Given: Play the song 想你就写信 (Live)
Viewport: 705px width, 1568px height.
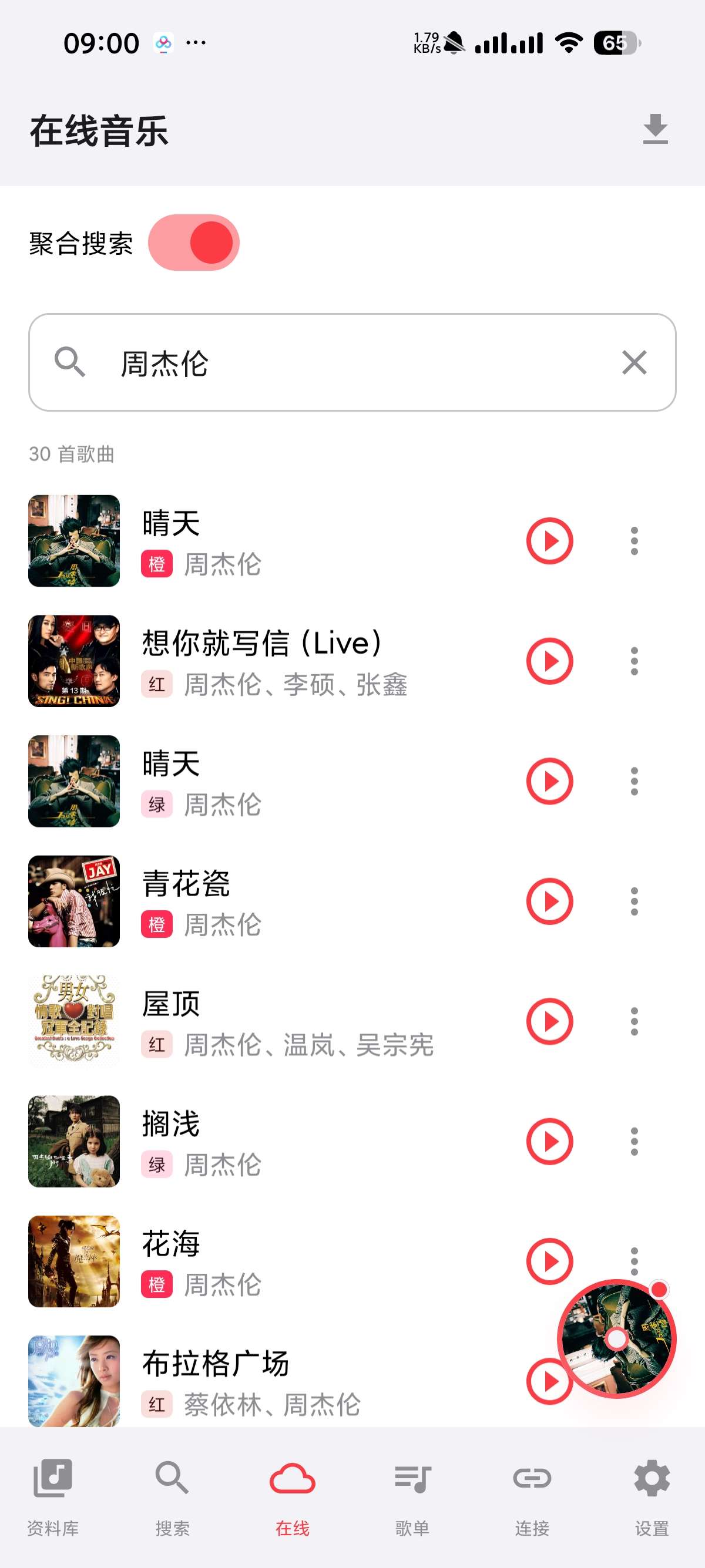Looking at the screenshot, I should (x=550, y=661).
